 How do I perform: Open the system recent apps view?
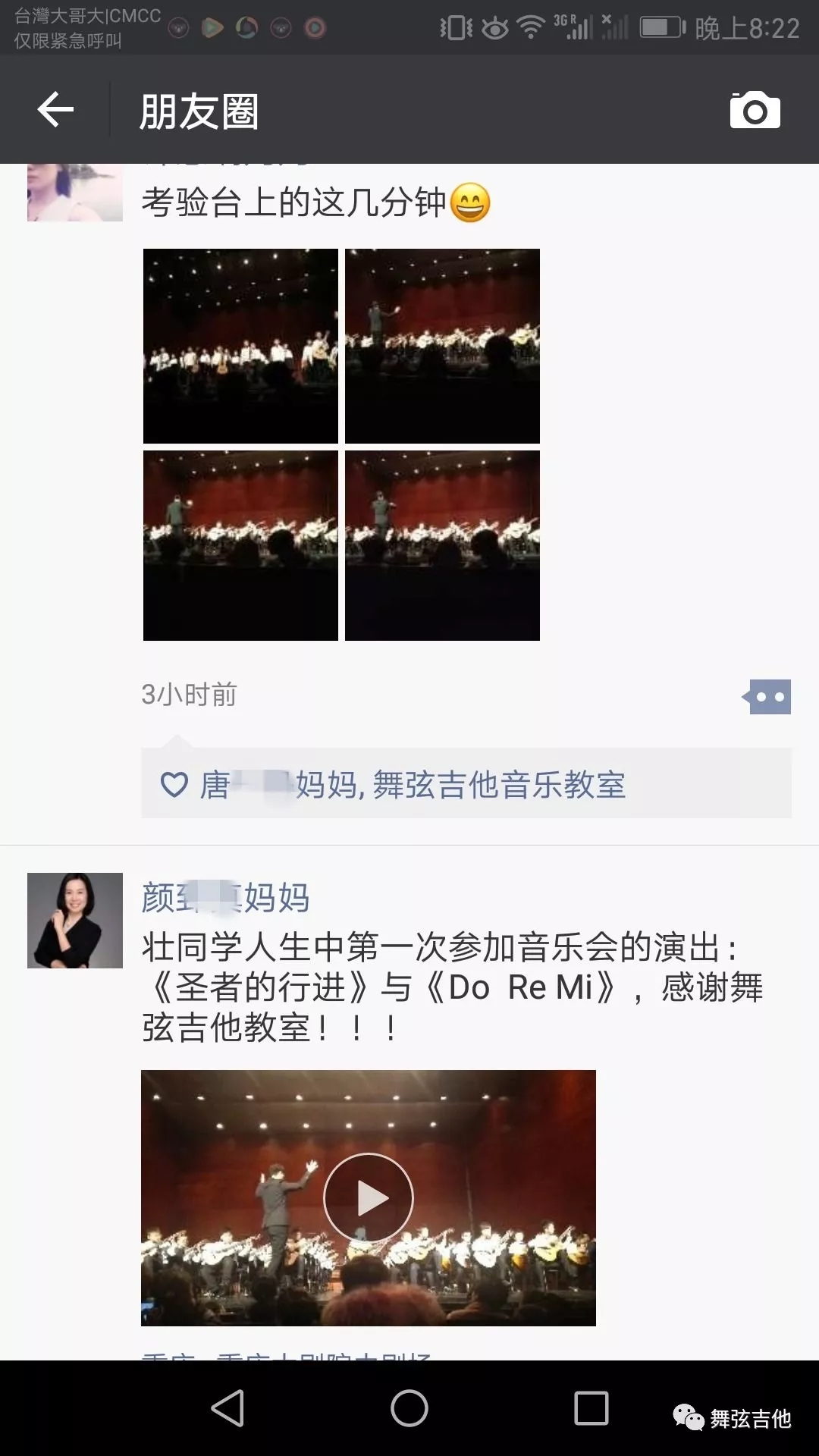(x=591, y=1408)
